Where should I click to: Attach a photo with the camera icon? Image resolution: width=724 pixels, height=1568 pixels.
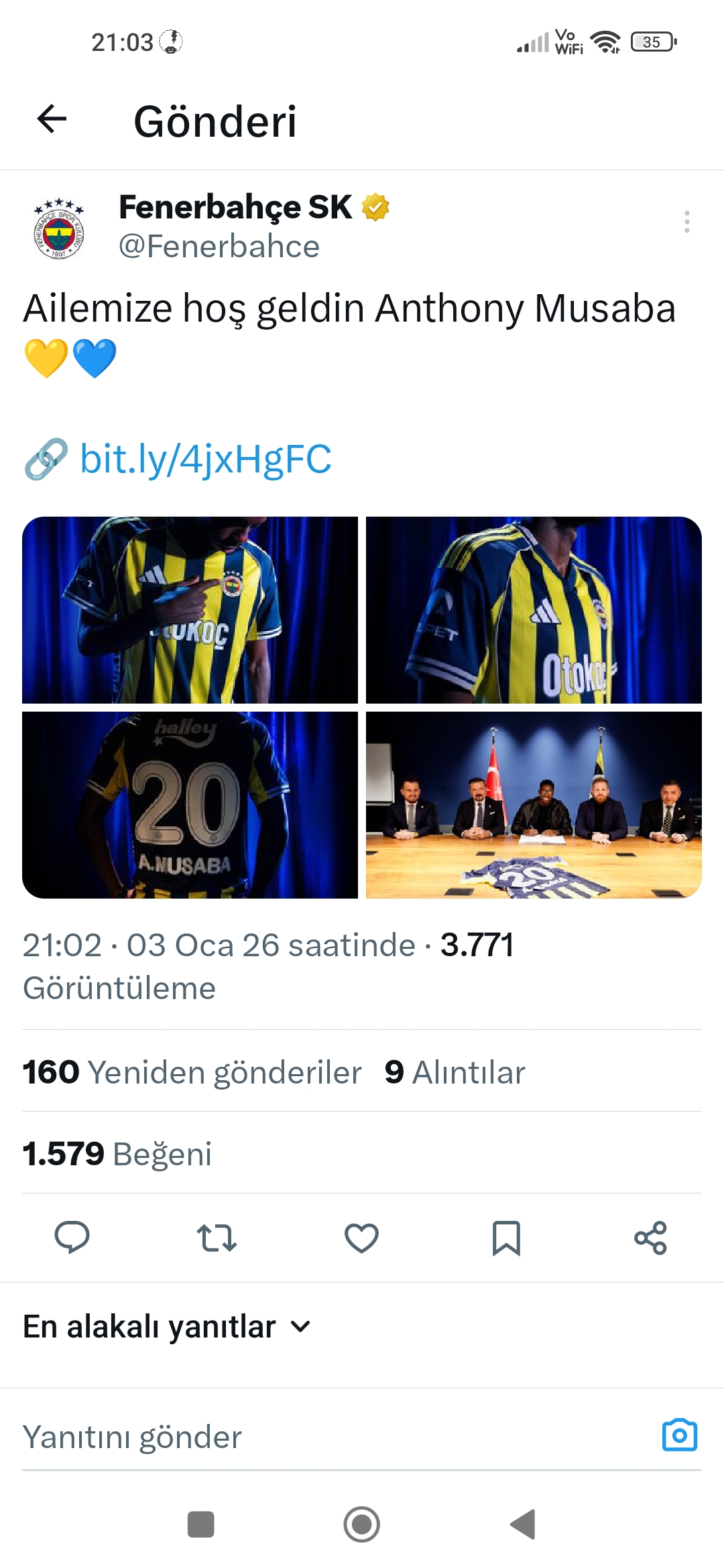[x=679, y=1435]
